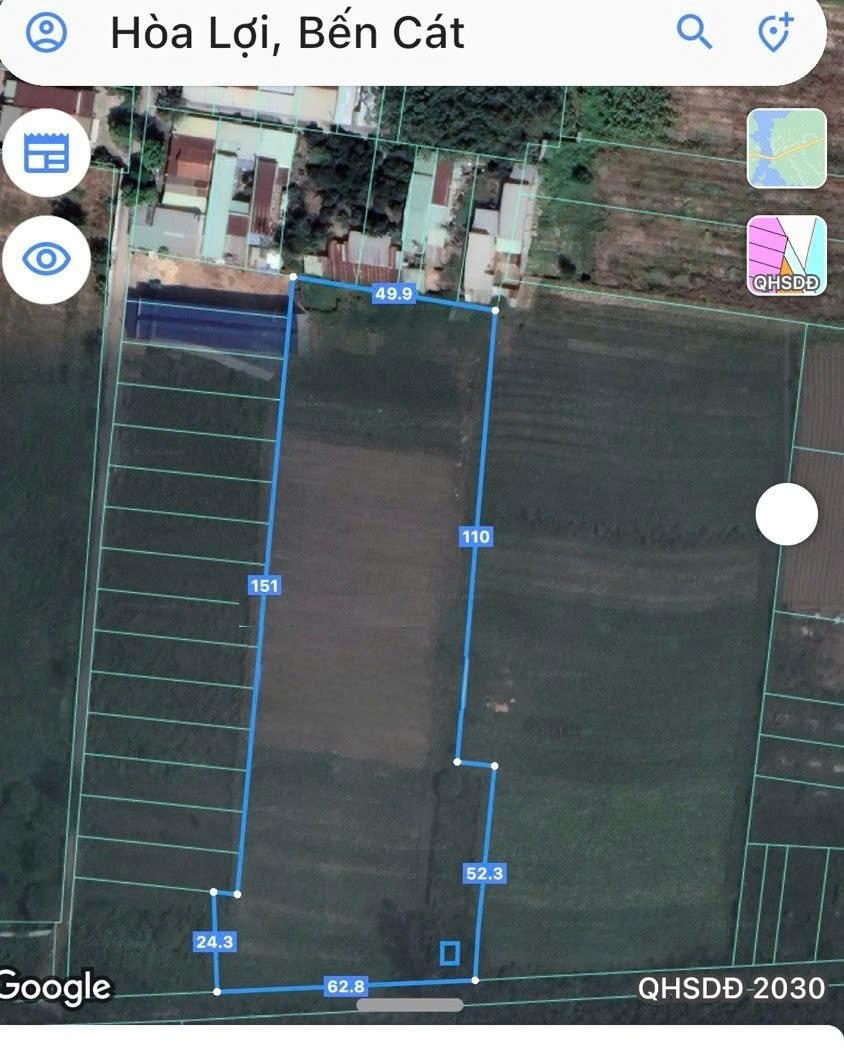The image size is (844, 1048).
Task: Open the user account profile icon
Action: [x=46, y=33]
